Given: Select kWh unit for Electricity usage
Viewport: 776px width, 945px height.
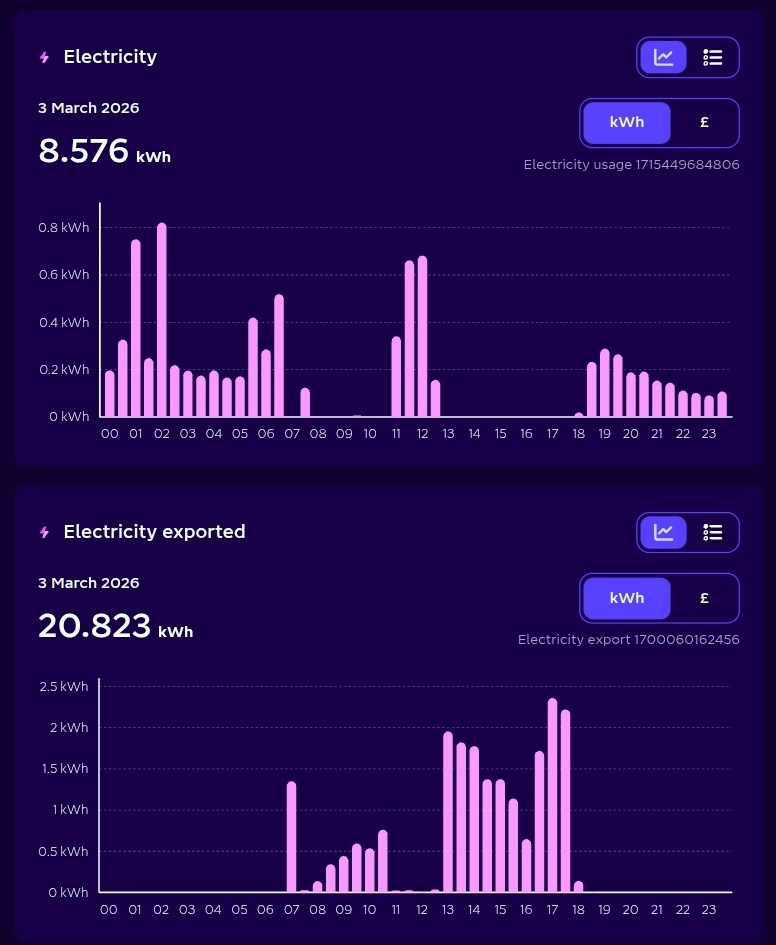Looking at the screenshot, I should (x=627, y=123).
